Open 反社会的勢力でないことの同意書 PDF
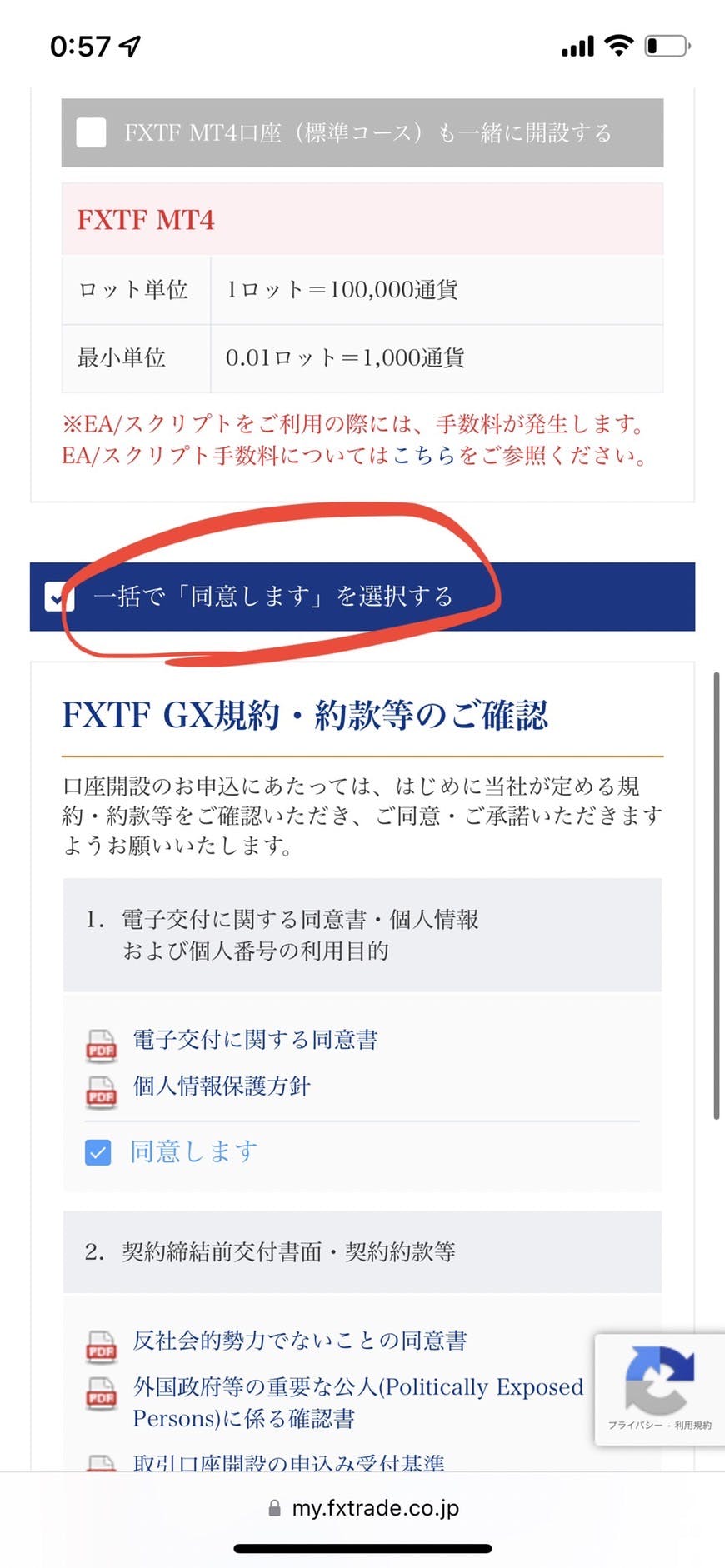This screenshot has height=1568, width=725. 299,1341
